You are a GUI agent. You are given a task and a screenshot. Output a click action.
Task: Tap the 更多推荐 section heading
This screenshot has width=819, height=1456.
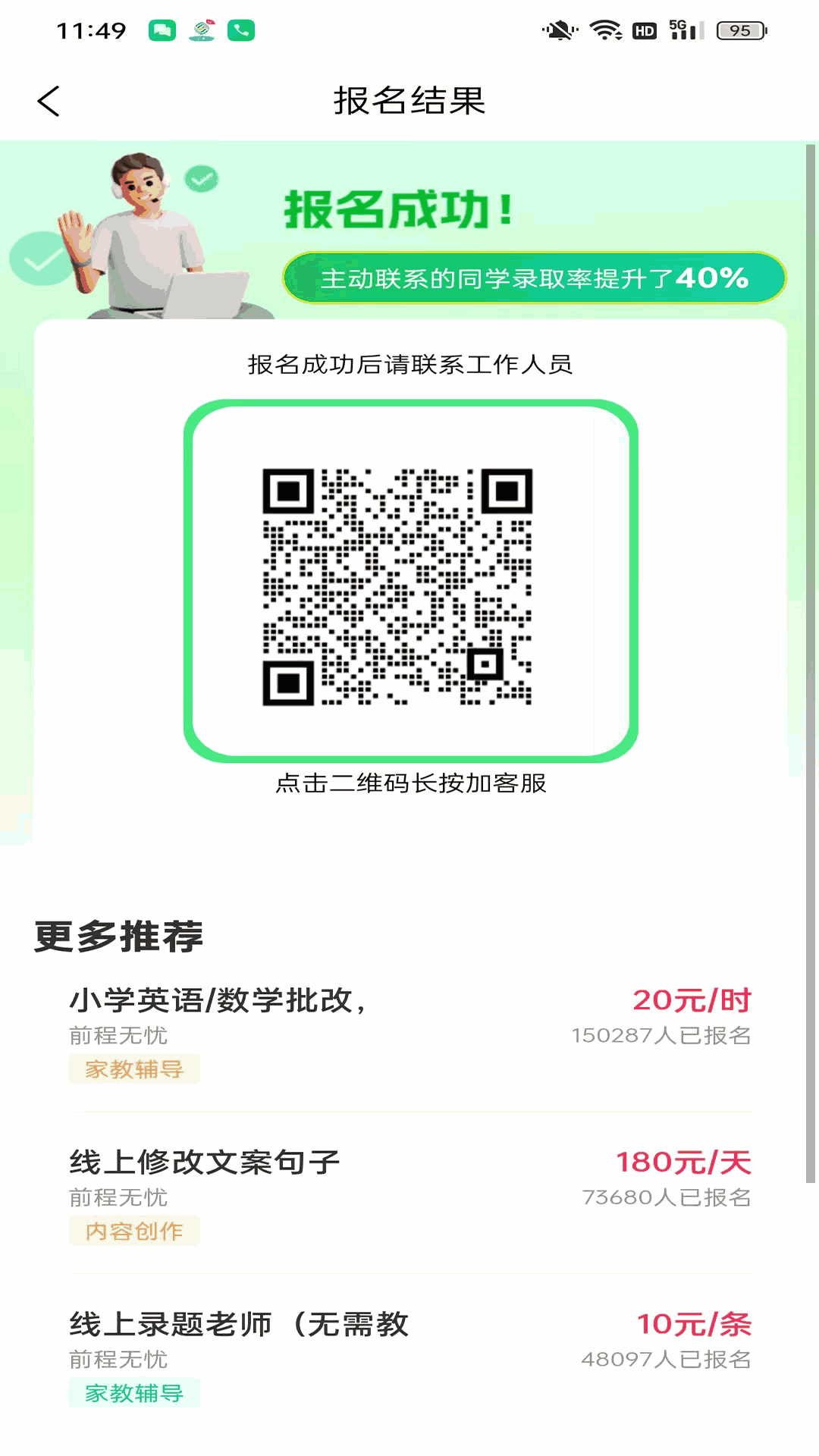click(x=118, y=937)
